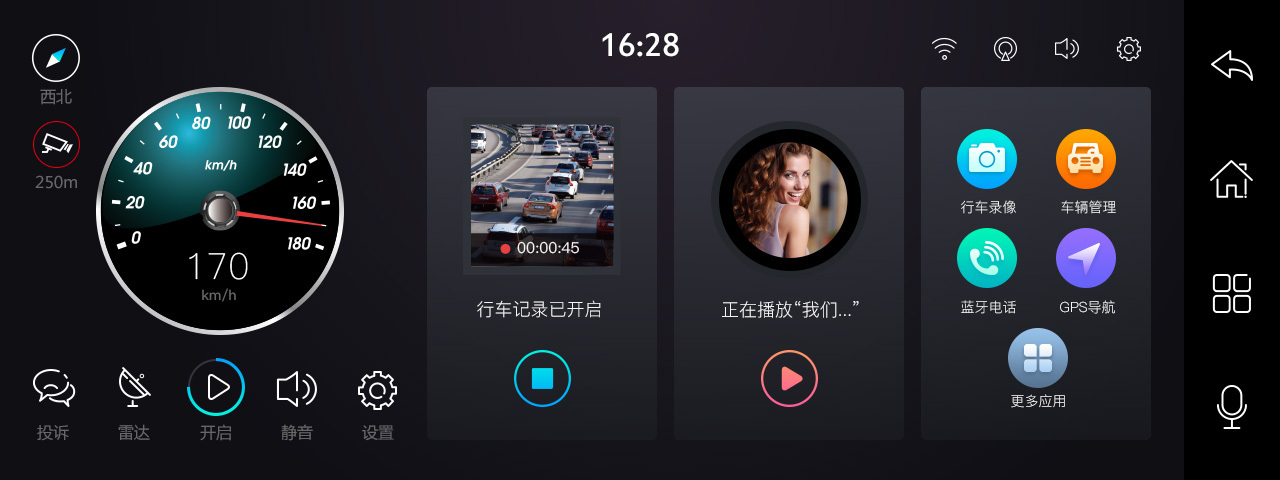Open the 雷达 radar option

pos(134,388)
